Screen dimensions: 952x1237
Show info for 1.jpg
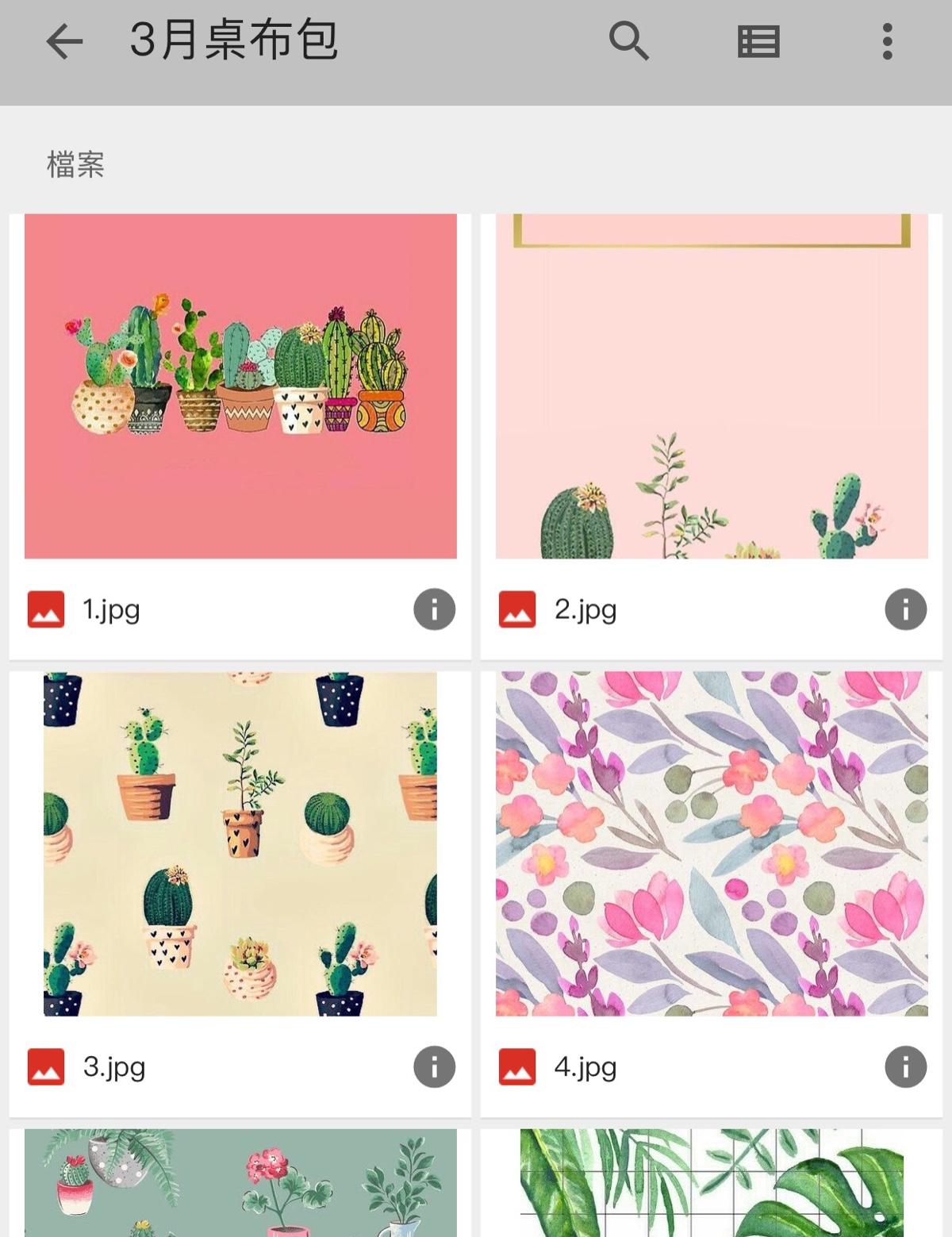tap(434, 609)
